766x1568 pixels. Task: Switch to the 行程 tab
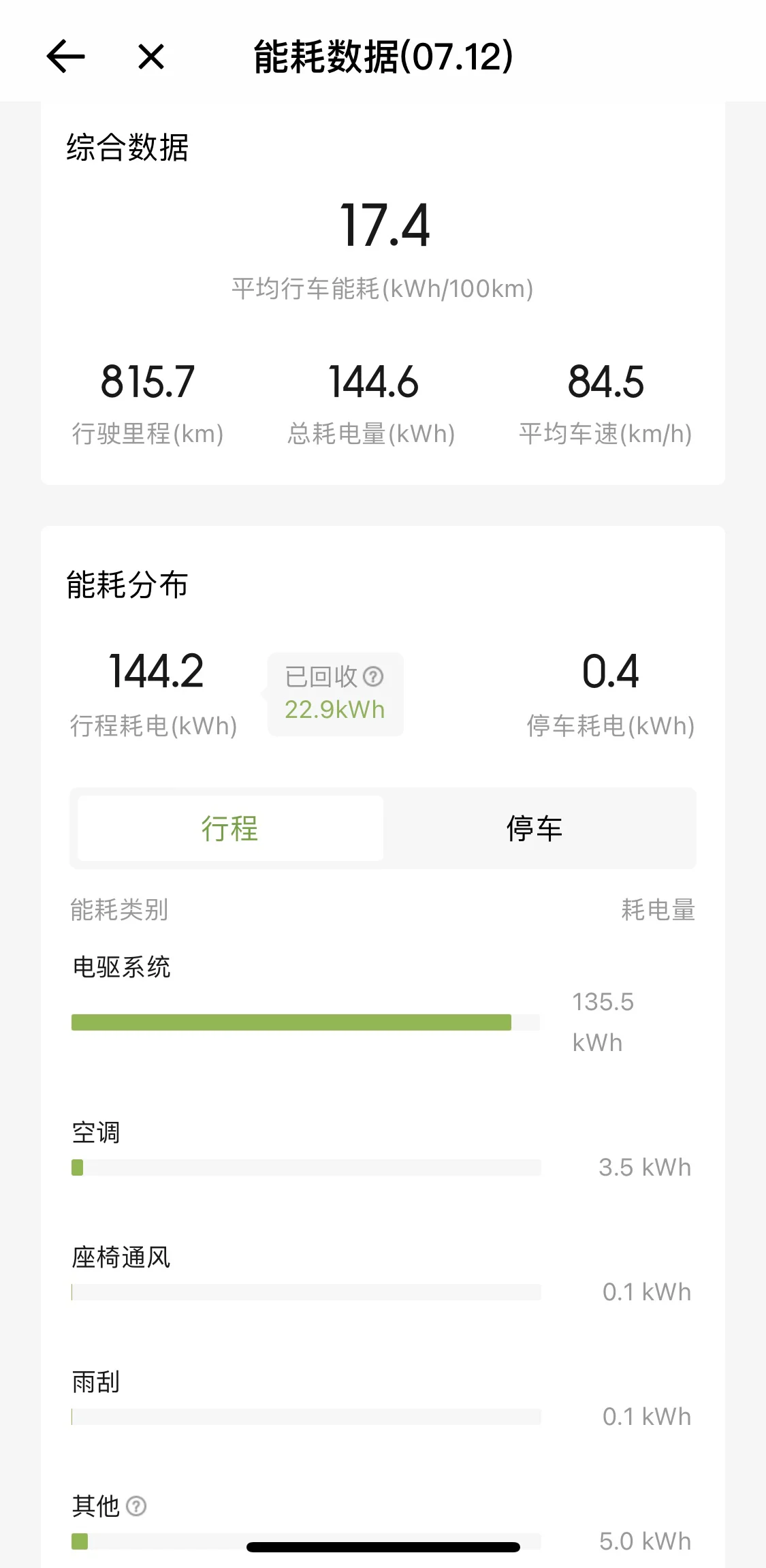tap(230, 828)
